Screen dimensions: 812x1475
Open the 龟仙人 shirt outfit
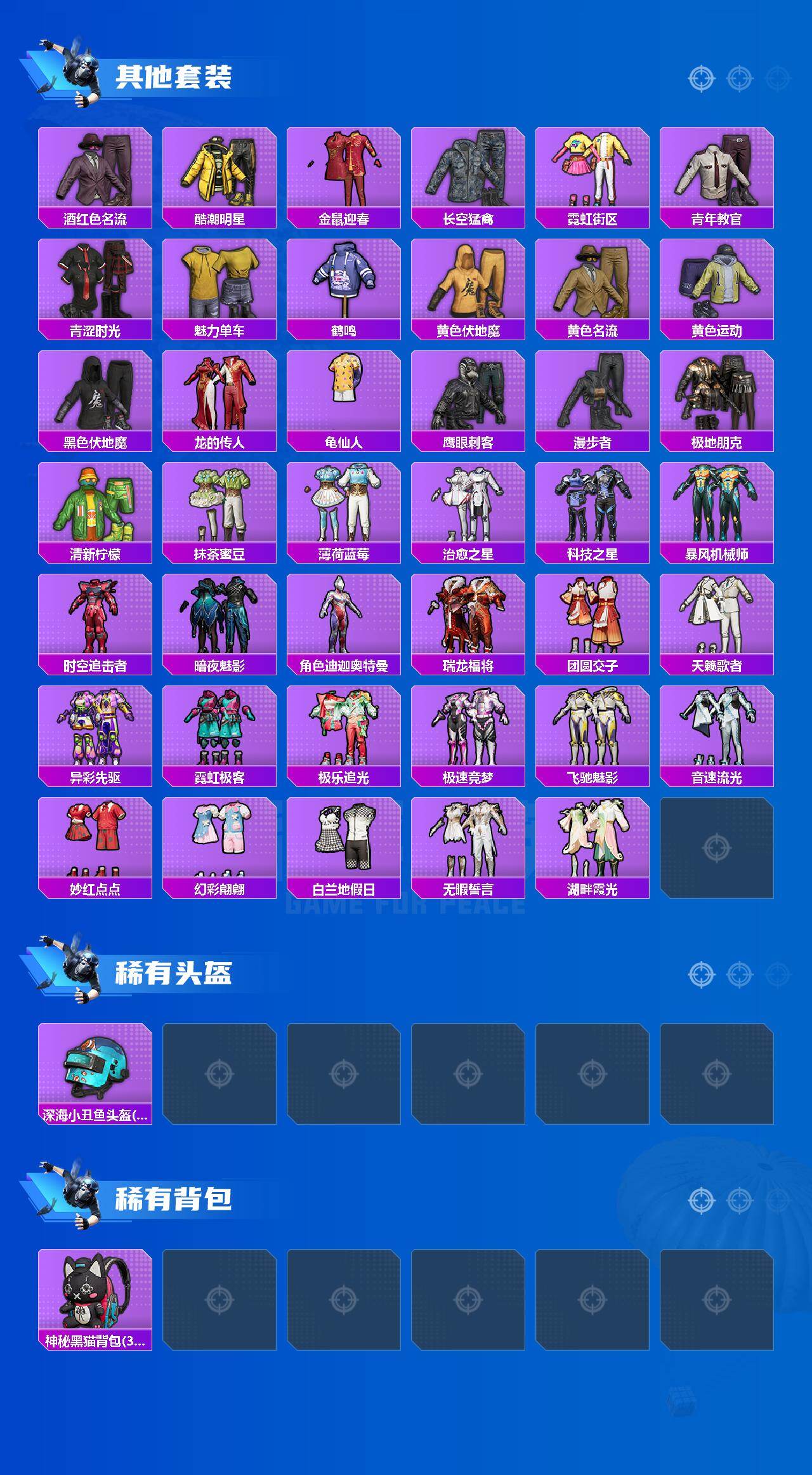344,400
